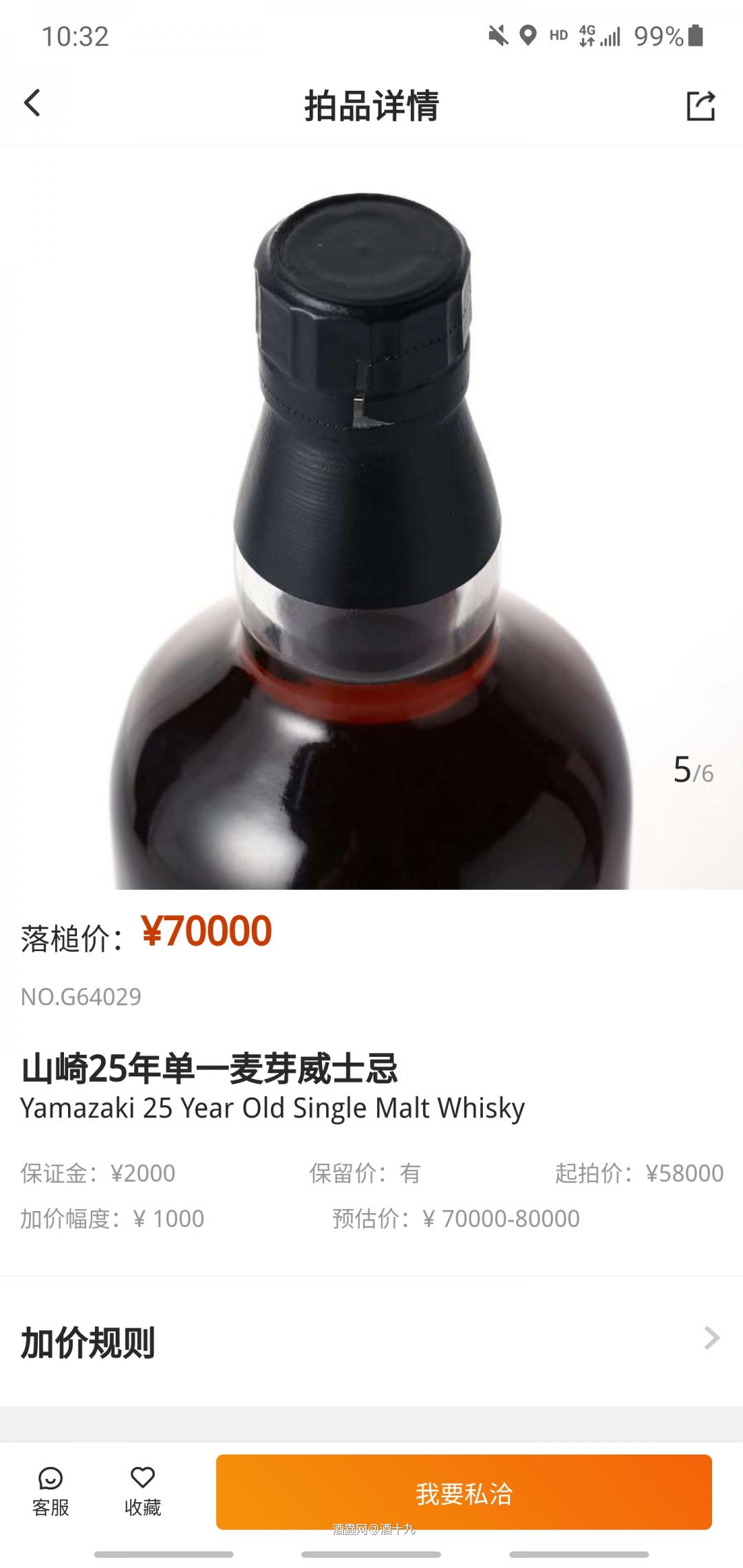Screen dimensions: 743x1568
Task: Tap the 4G signal strength icon
Action: [601, 34]
